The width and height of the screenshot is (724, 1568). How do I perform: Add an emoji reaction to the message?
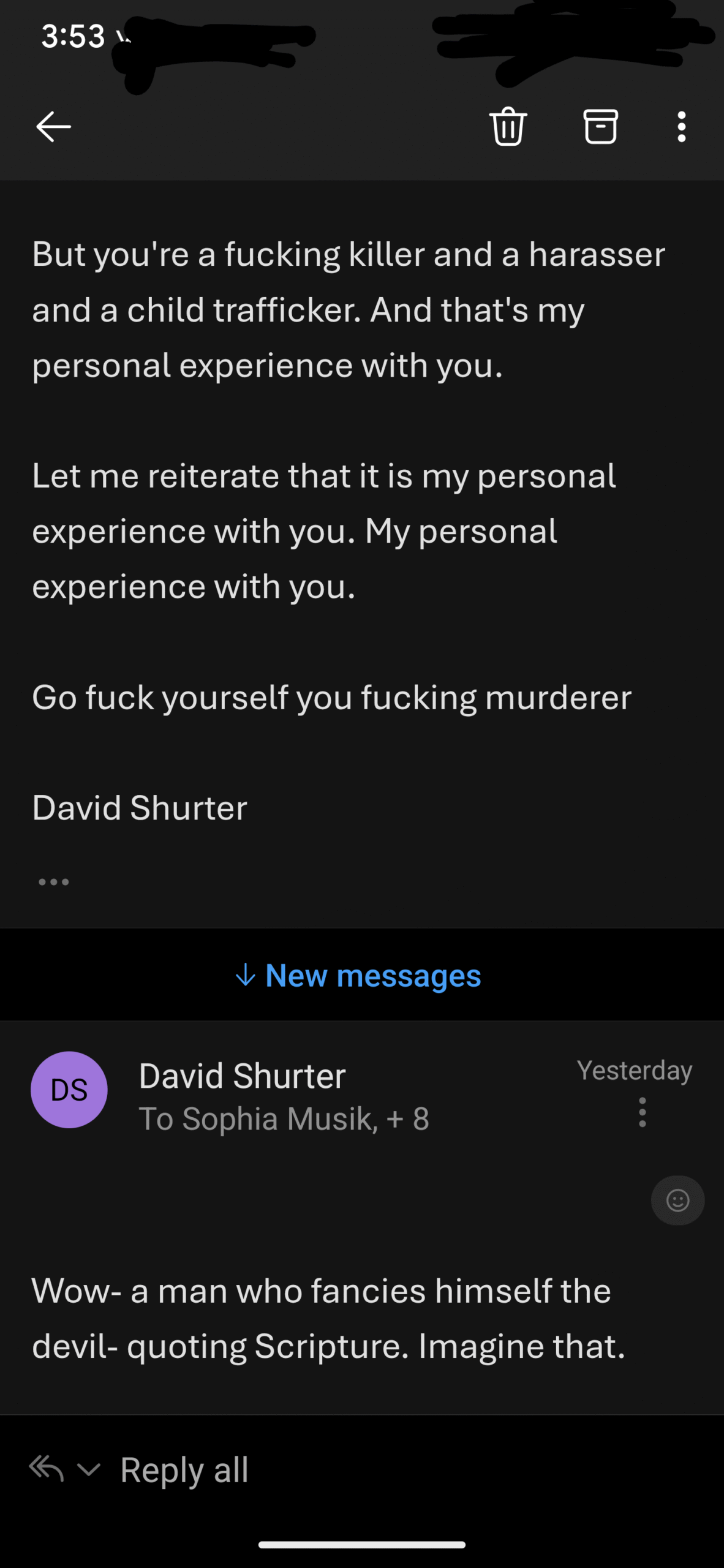[x=677, y=1200]
